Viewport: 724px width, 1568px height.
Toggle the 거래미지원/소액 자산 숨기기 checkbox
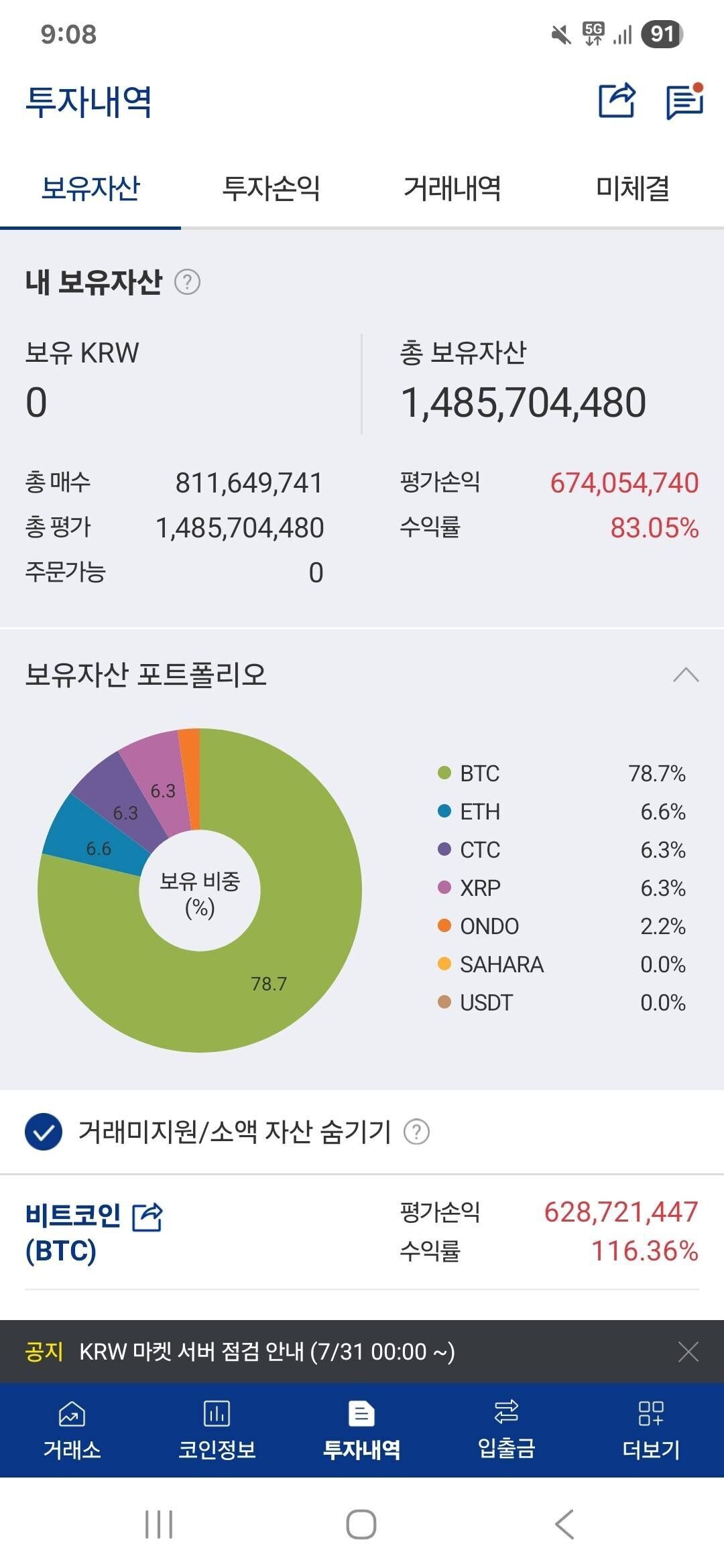pyautogui.click(x=44, y=1131)
